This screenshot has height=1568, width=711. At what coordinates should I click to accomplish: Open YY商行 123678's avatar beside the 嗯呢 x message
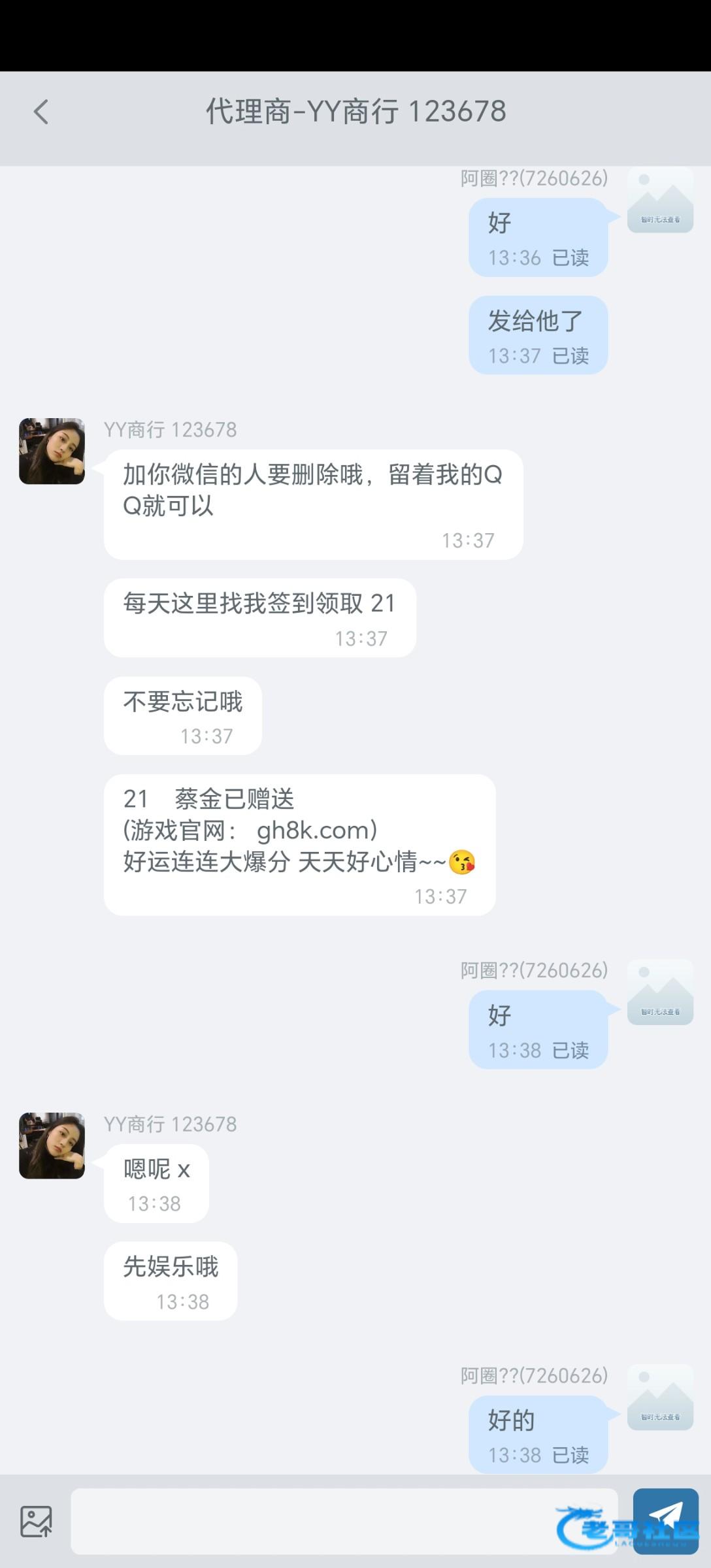[52, 1146]
